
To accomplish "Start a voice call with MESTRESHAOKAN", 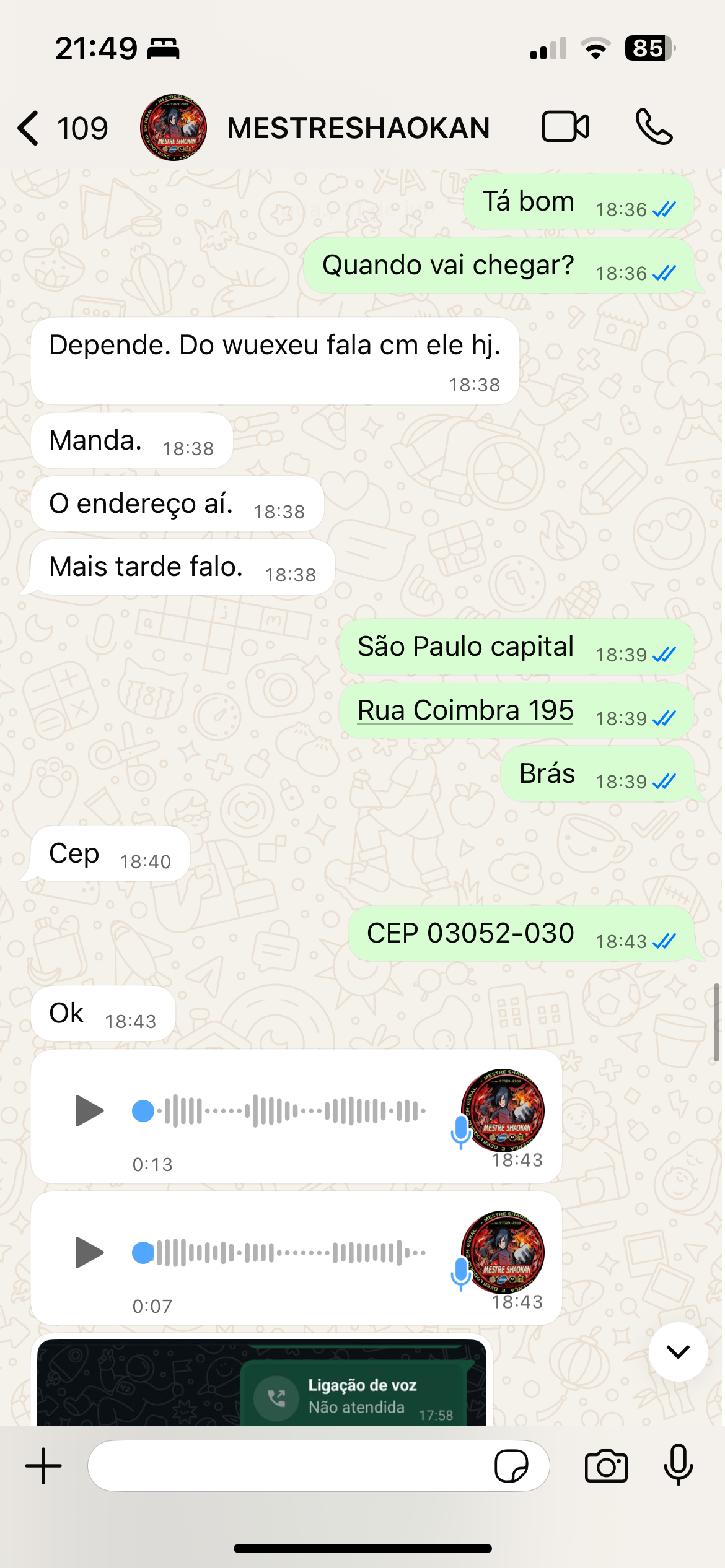I will click(x=654, y=127).
